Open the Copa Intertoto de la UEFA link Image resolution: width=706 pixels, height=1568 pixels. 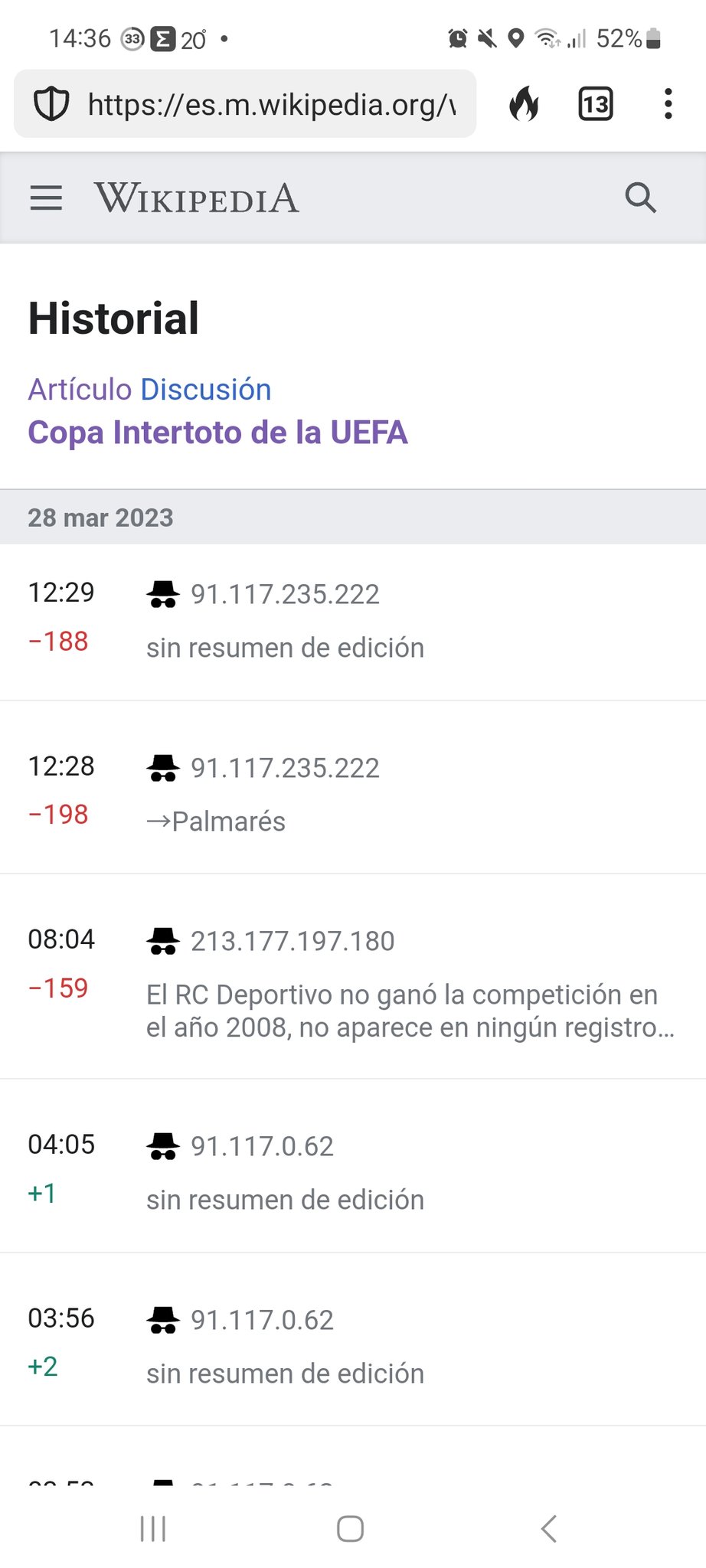(x=217, y=433)
